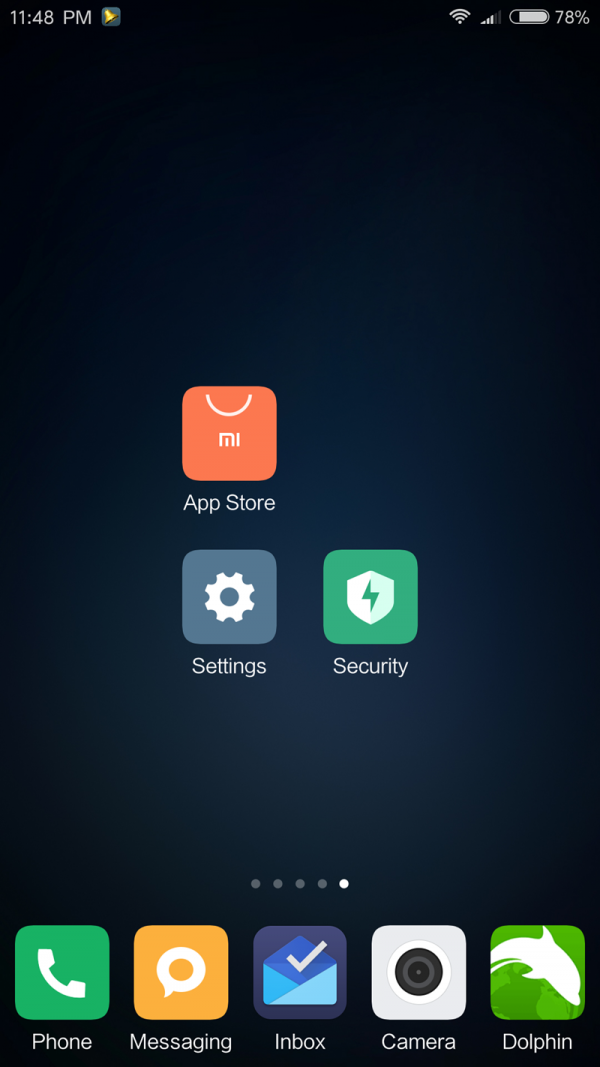
Task: Open the Messaging app
Action: 181,972
